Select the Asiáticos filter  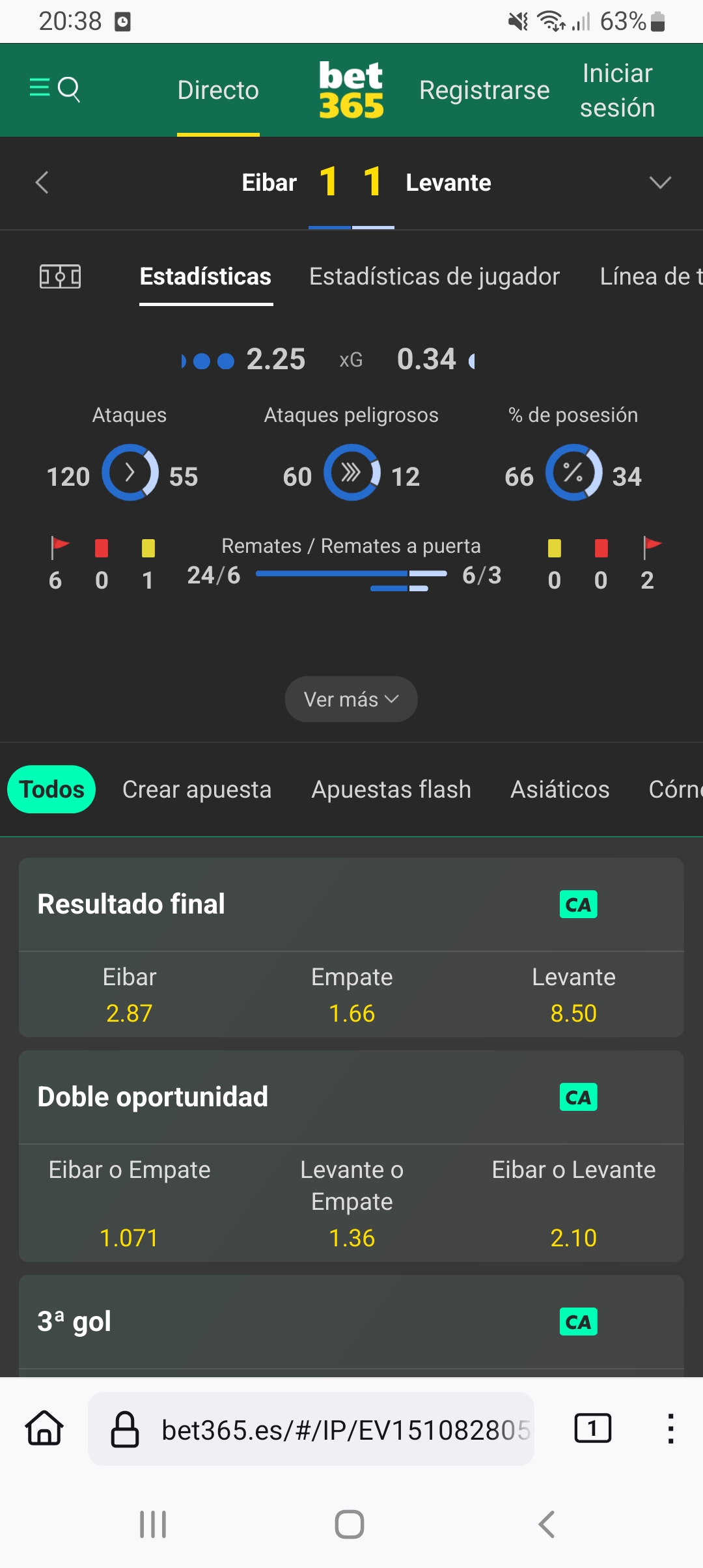[x=560, y=789]
